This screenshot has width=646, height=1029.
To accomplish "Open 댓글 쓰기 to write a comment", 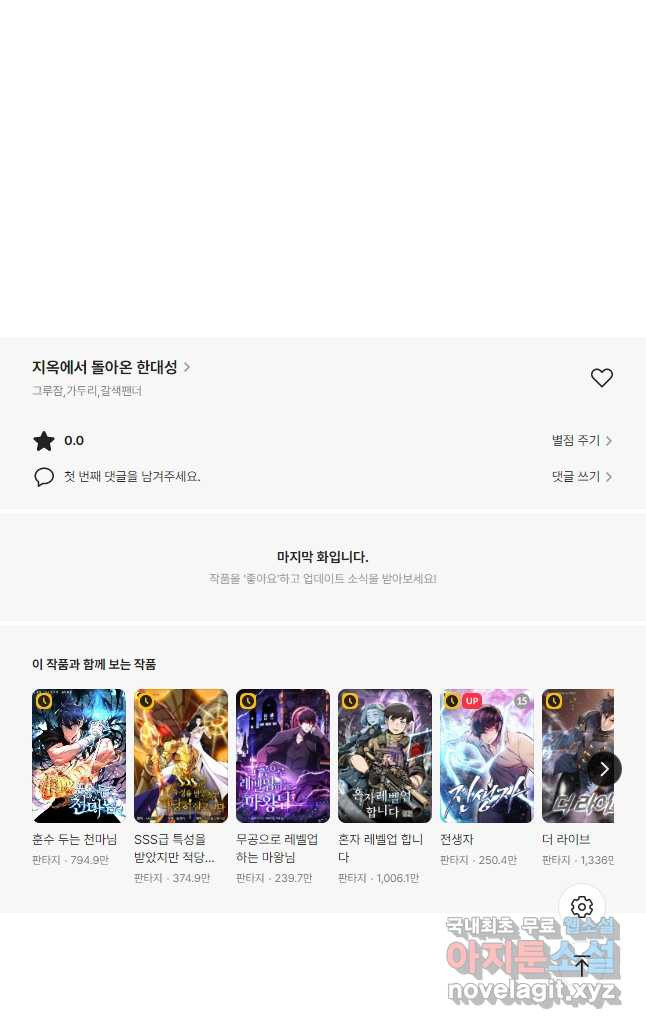I will click(581, 476).
